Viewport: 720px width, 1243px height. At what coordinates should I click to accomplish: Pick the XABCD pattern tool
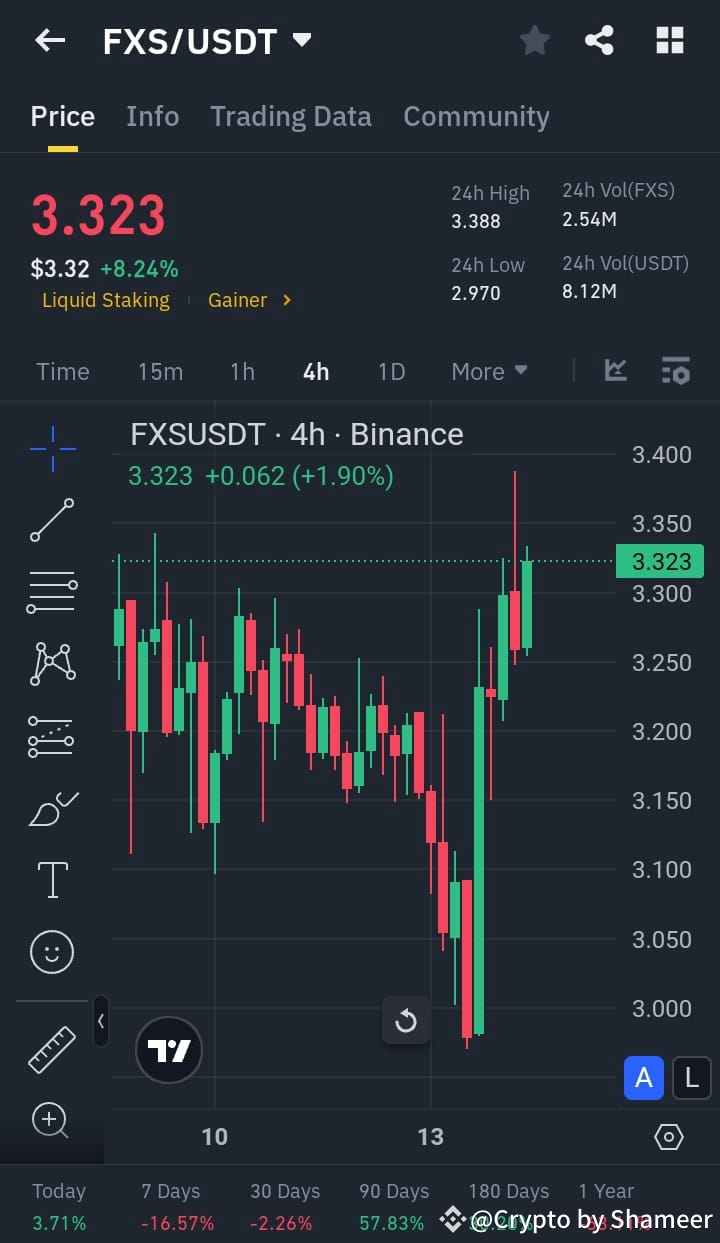click(x=51, y=663)
